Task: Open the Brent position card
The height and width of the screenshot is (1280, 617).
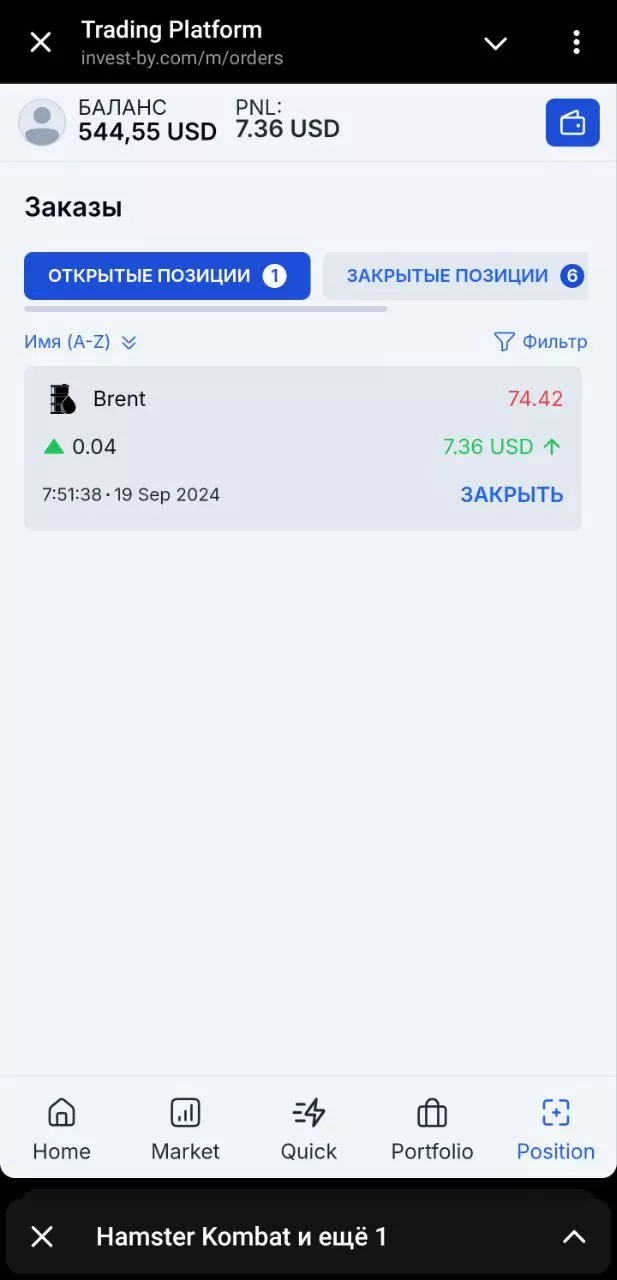Action: (x=302, y=448)
